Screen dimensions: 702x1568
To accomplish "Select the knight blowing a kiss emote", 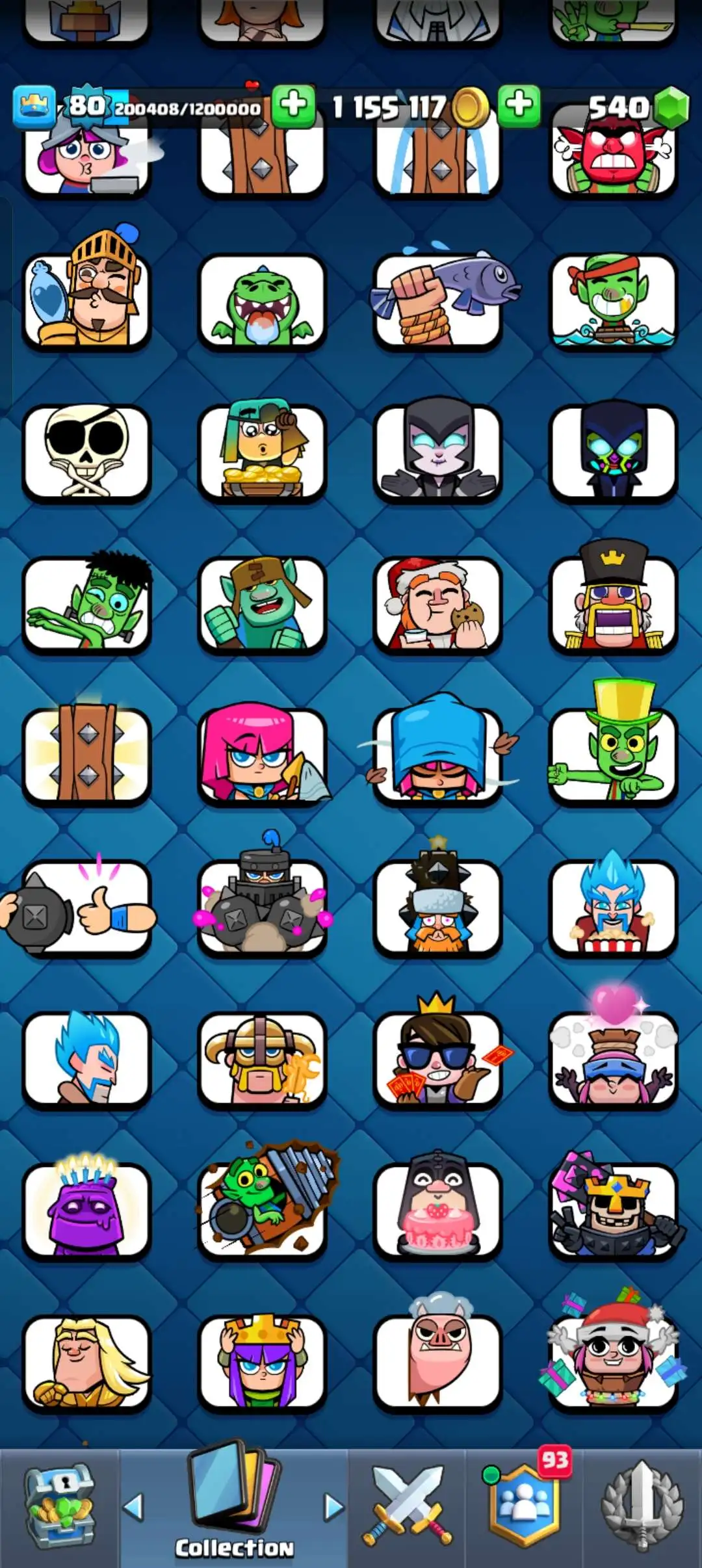I will pos(86,300).
